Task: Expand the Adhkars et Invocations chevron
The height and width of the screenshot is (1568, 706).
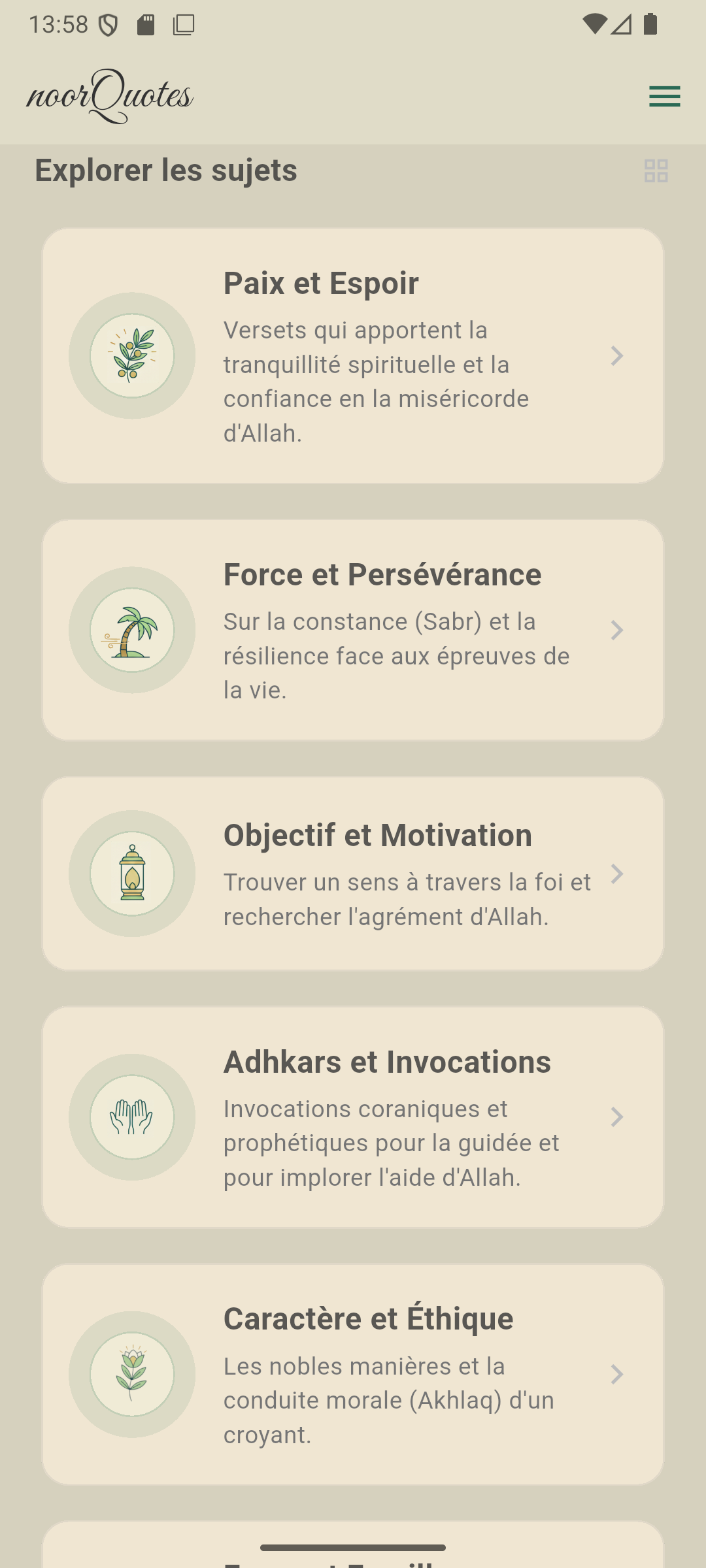Action: pos(617,1117)
